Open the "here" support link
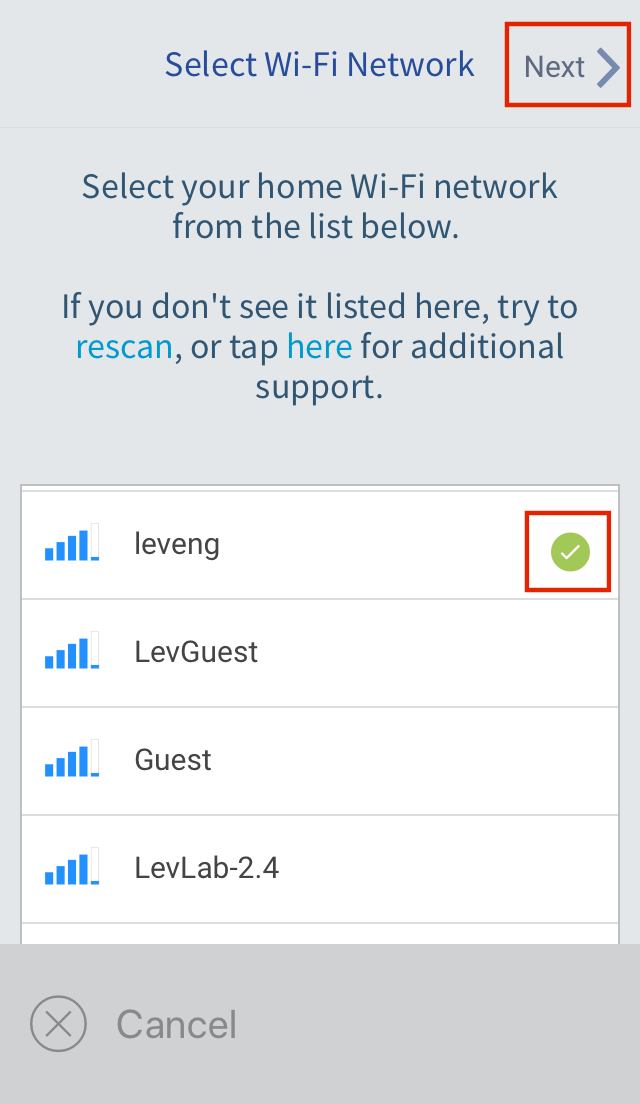Image resolution: width=640 pixels, height=1104 pixels. pyautogui.click(x=320, y=346)
